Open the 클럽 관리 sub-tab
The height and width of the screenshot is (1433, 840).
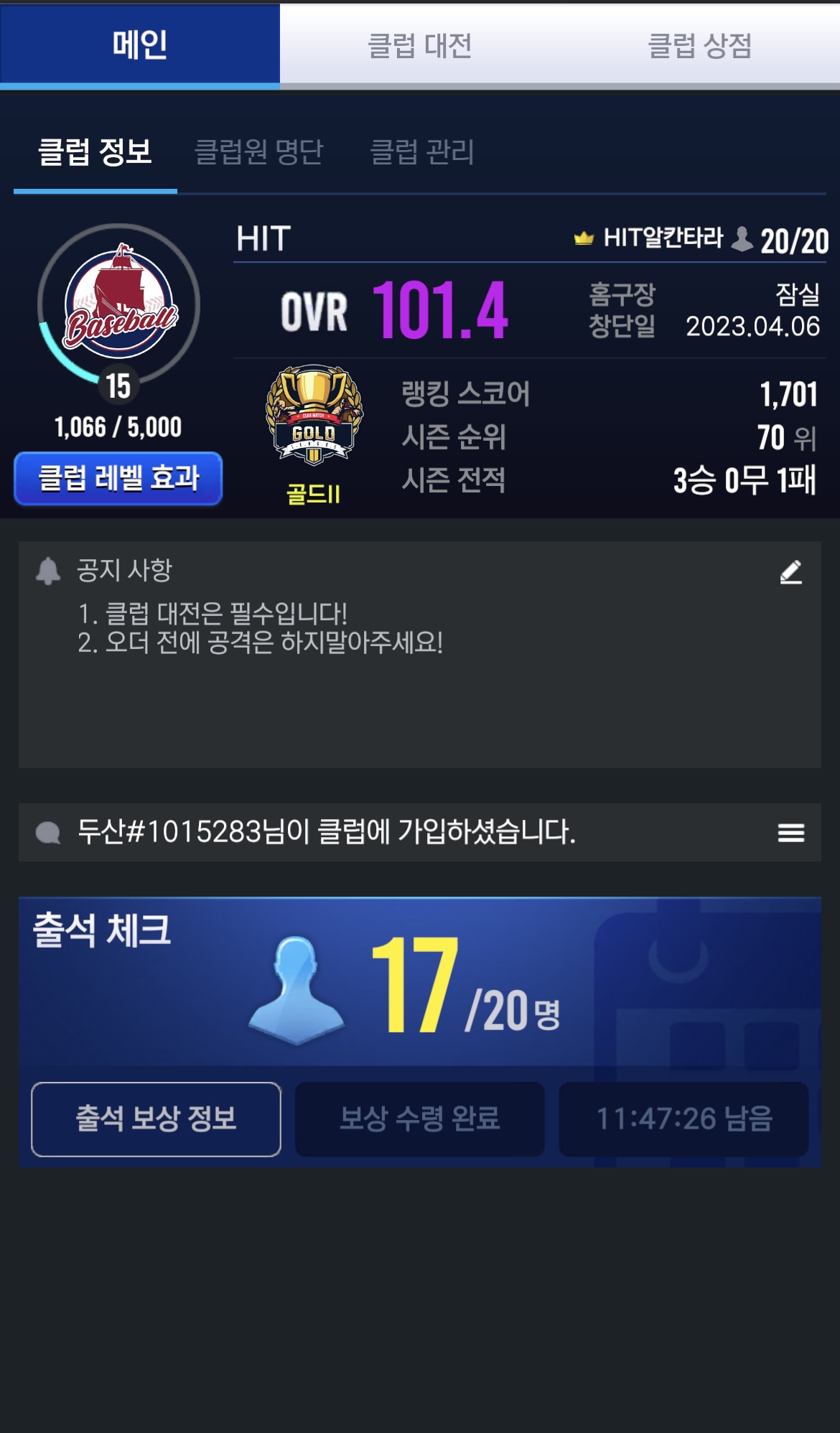click(x=422, y=152)
